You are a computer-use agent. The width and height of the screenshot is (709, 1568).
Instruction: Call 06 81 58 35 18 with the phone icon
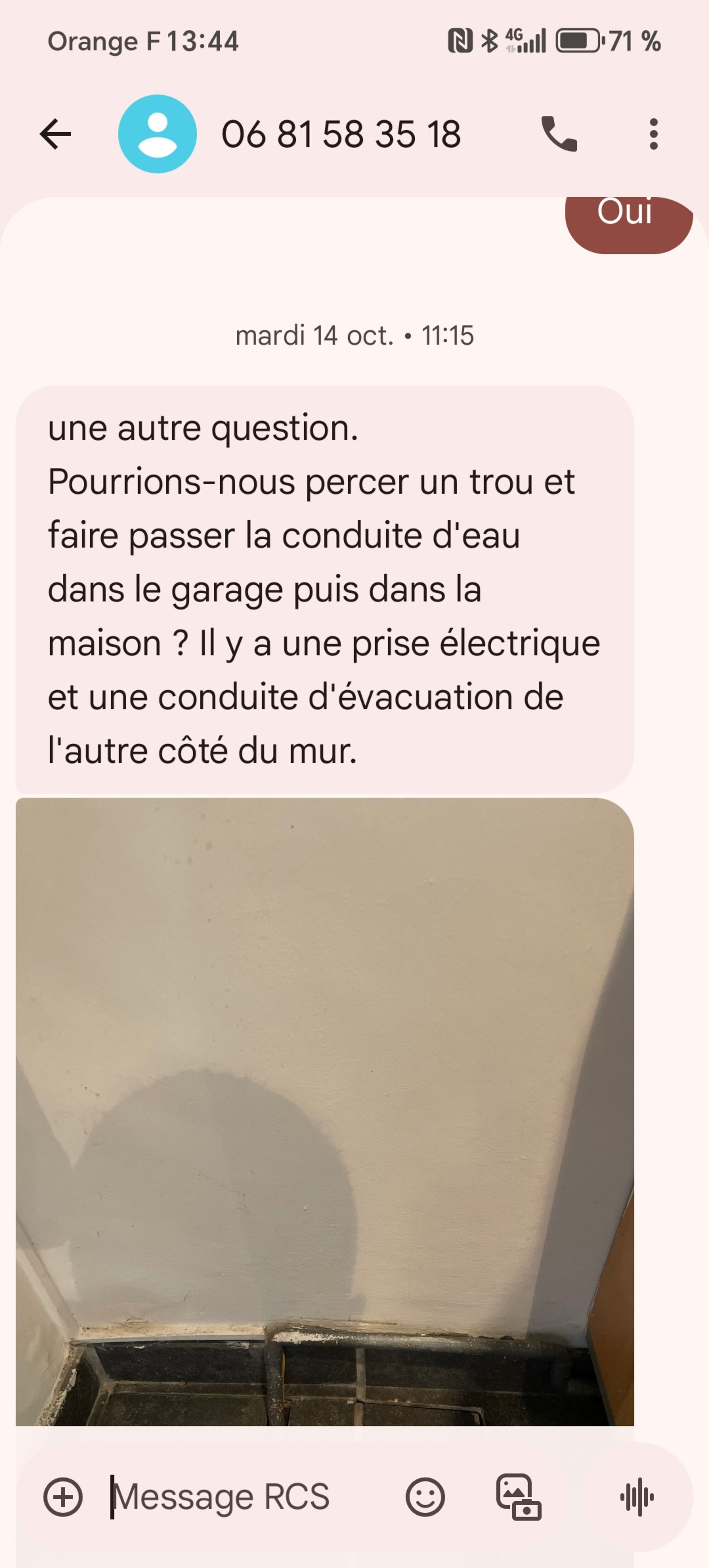(559, 134)
